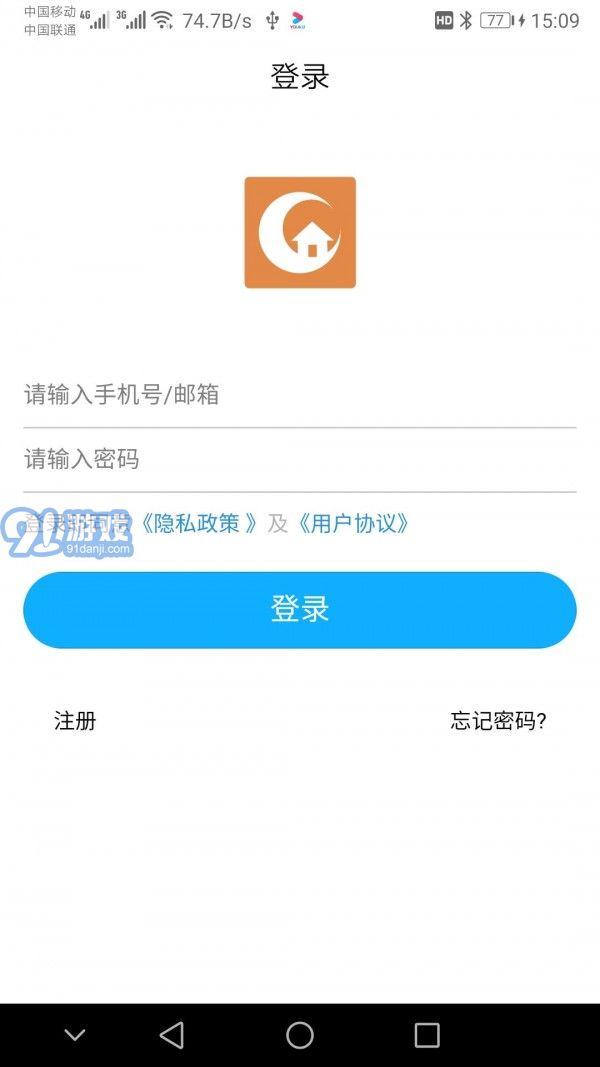Image resolution: width=600 pixels, height=1067 pixels.
Task: Focus the password input field
Action: tap(300, 459)
